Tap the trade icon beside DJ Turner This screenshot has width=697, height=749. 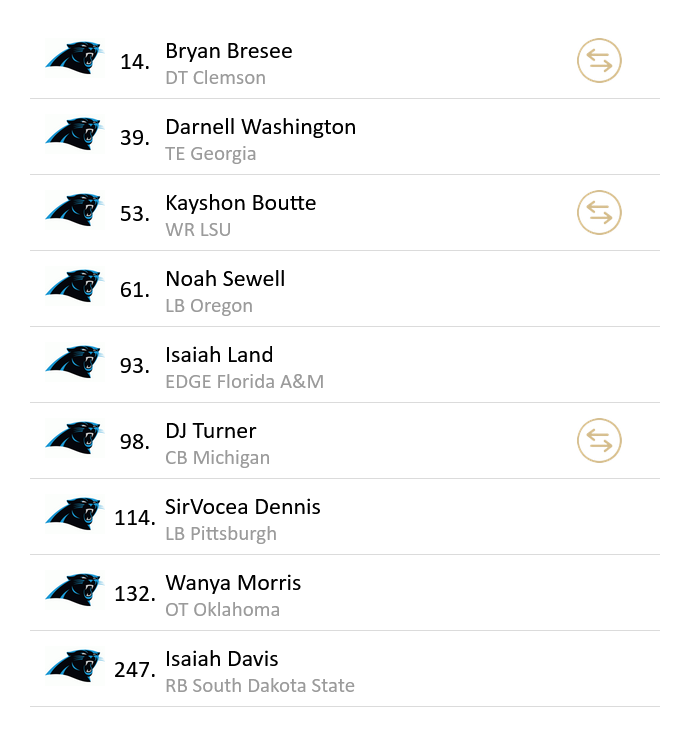coord(599,441)
